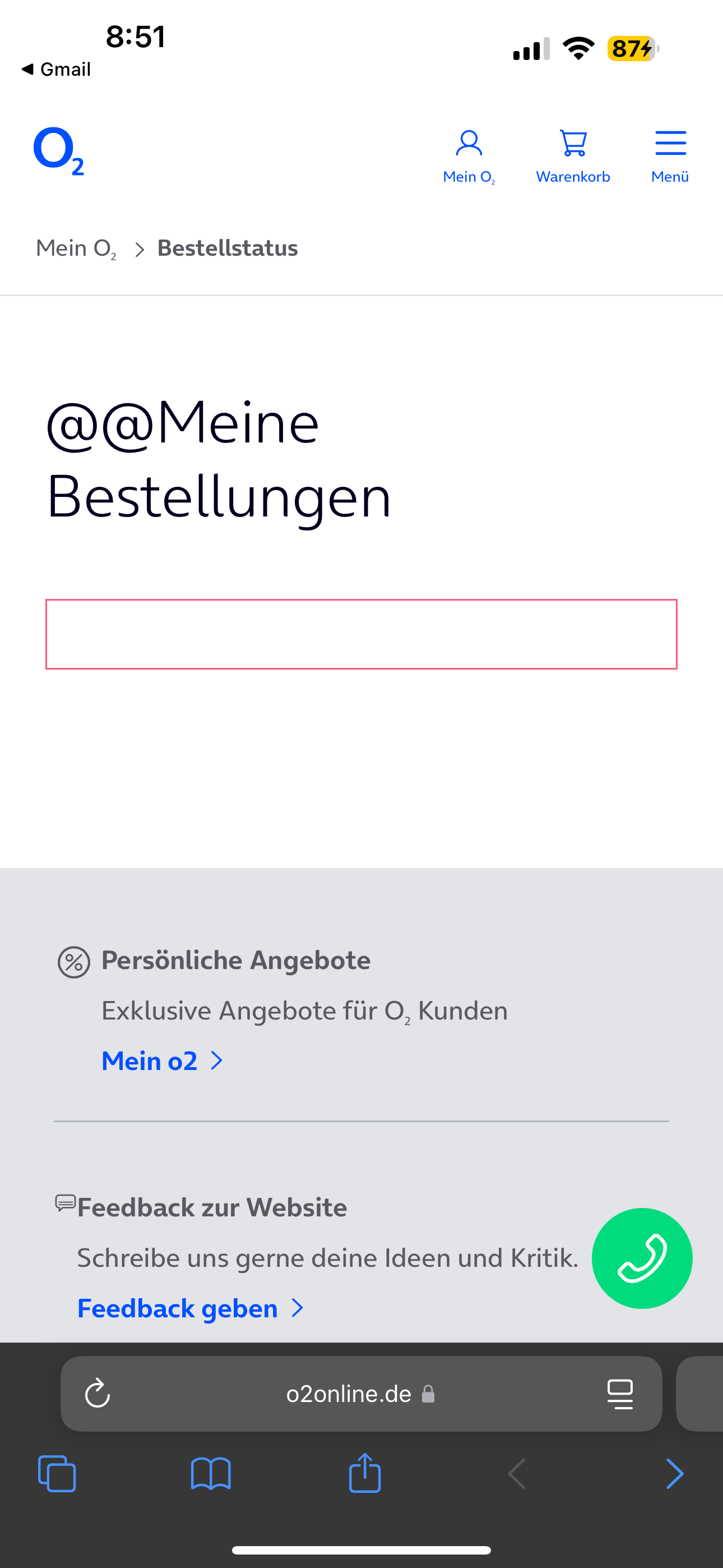Share this page
Image resolution: width=723 pixels, height=1568 pixels.
pyautogui.click(x=364, y=1473)
